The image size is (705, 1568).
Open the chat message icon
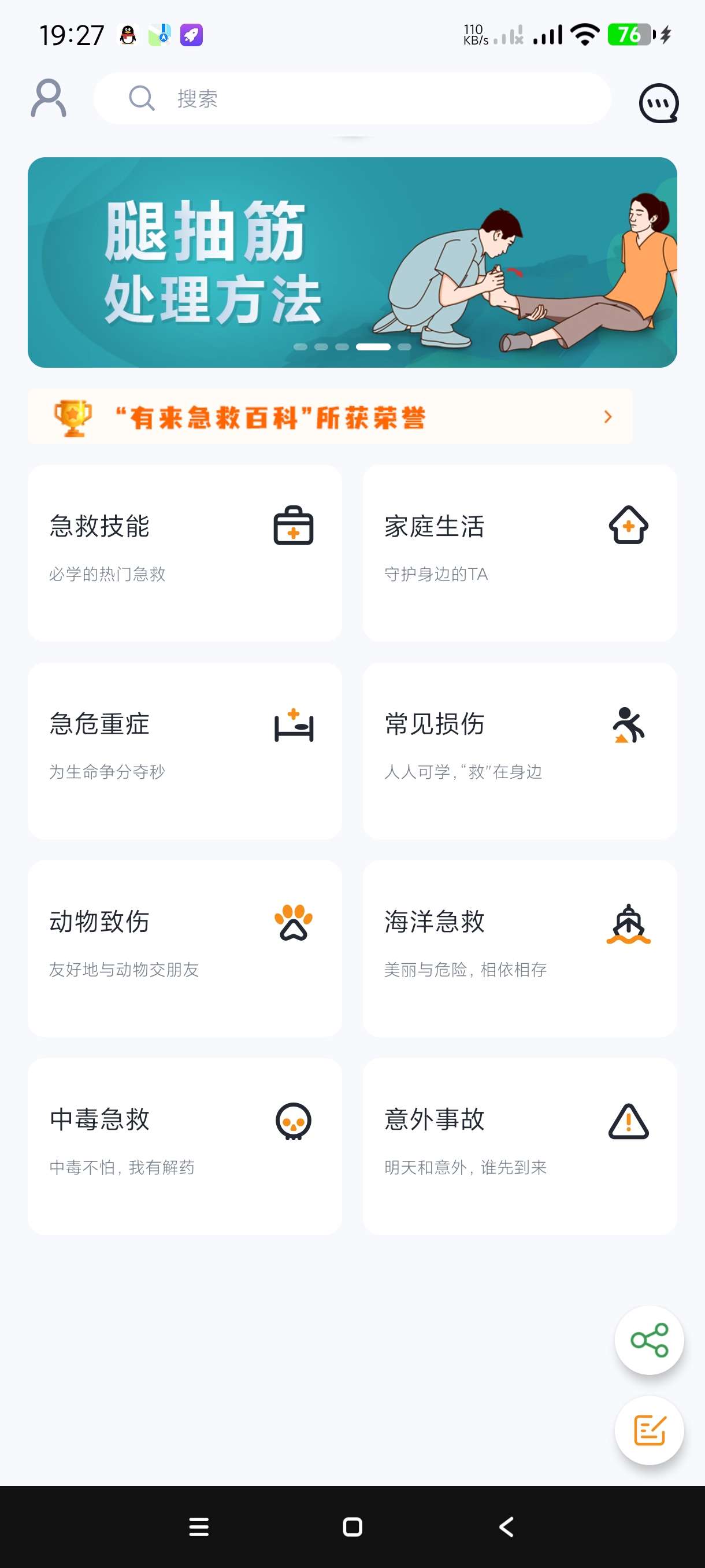tap(658, 103)
